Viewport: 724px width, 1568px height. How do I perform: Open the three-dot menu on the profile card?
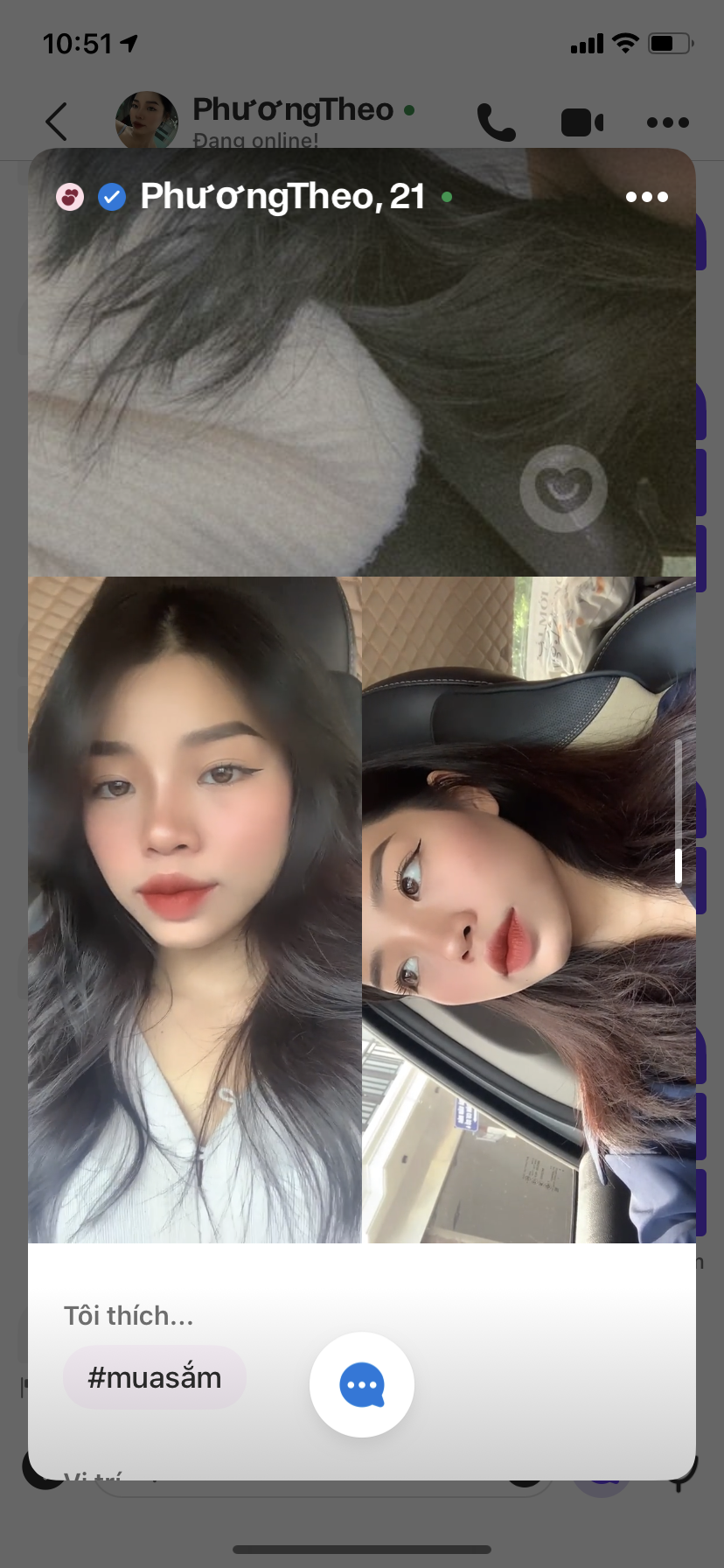pyautogui.click(x=647, y=196)
